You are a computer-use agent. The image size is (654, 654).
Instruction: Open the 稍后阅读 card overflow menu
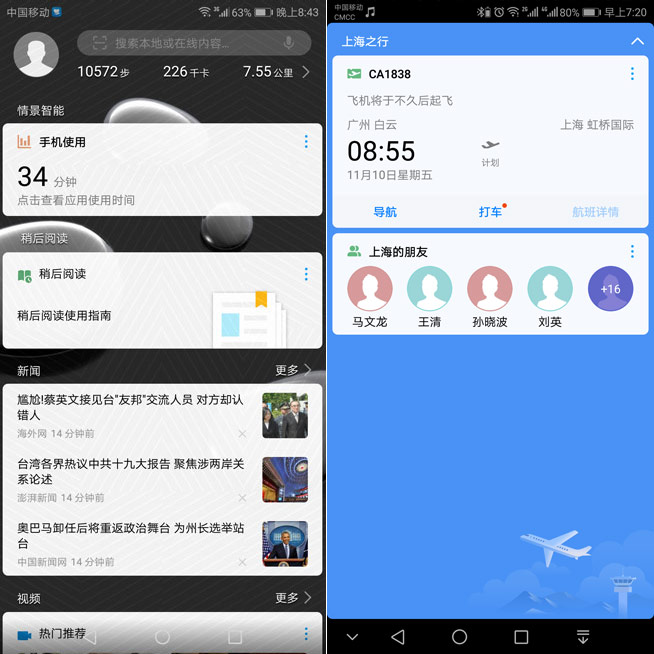[x=306, y=274]
